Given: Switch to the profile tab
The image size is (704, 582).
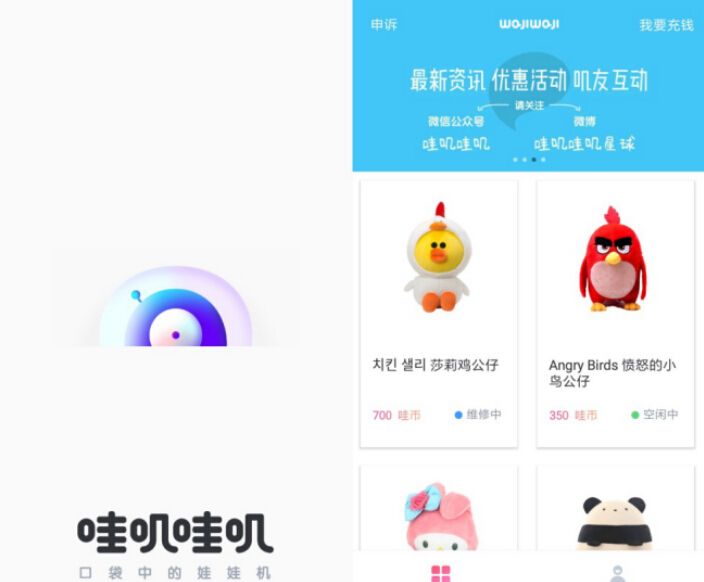Looking at the screenshot, I should 617,573.
